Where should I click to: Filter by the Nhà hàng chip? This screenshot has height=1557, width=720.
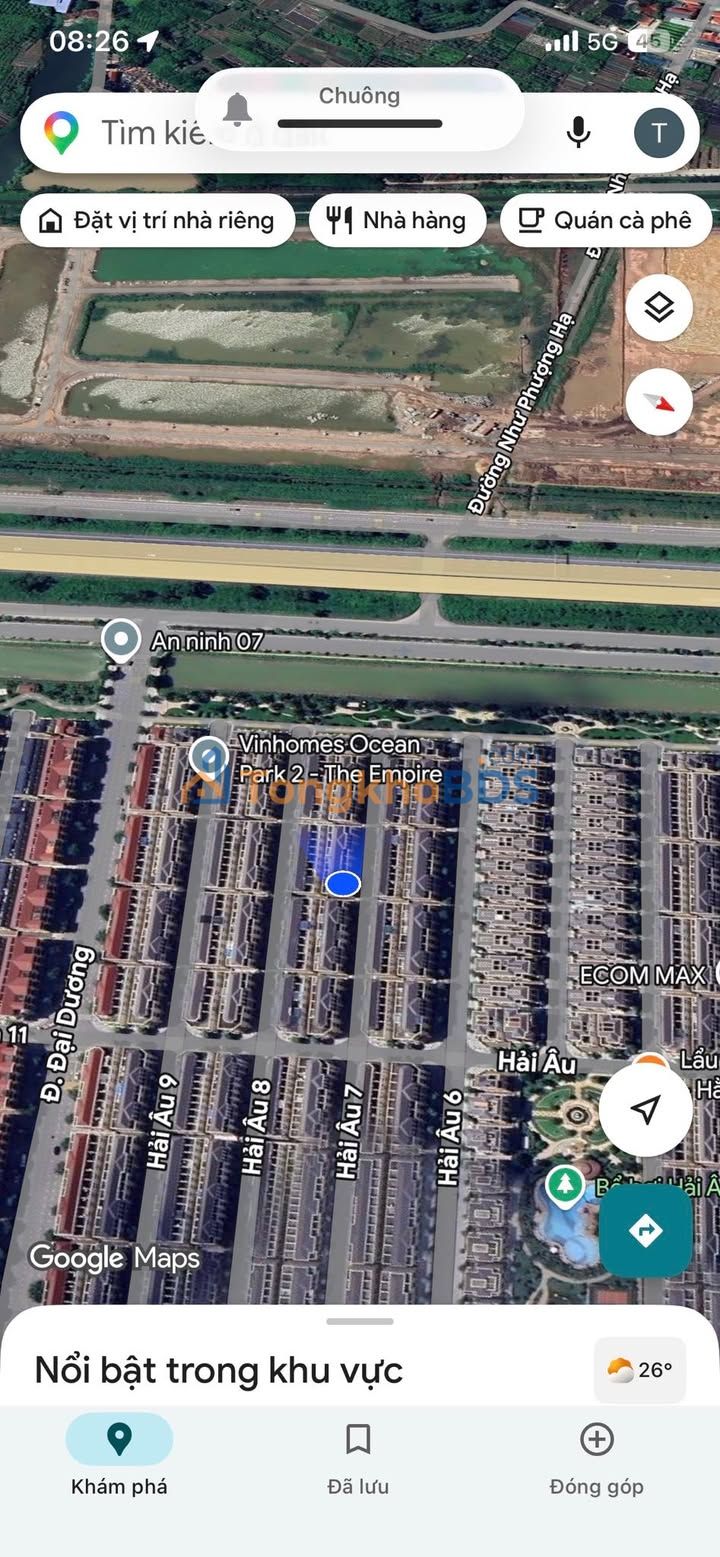[397, 220]
